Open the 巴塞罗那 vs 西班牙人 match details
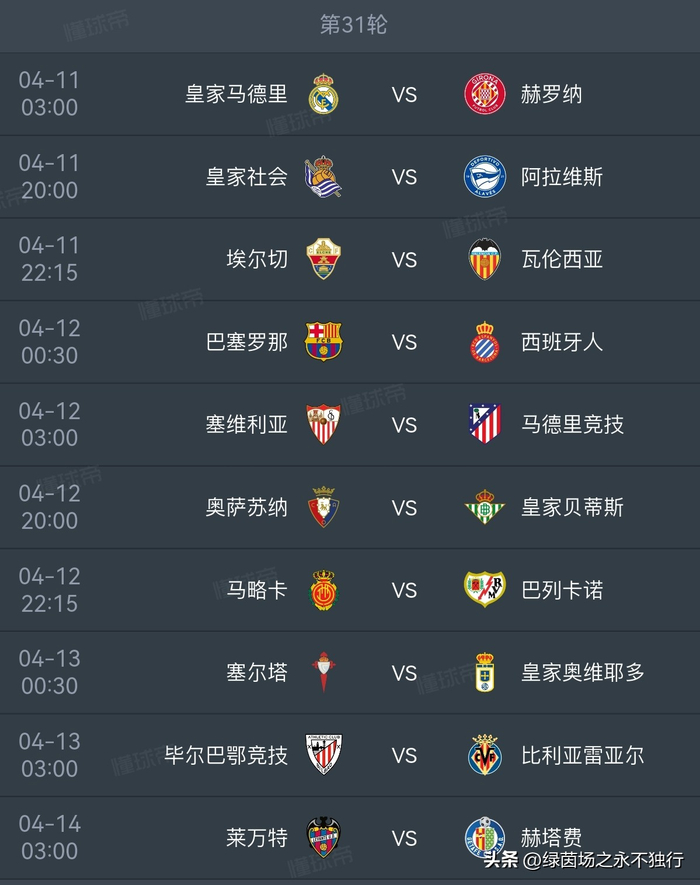The image size is (700, 885). 404,342
